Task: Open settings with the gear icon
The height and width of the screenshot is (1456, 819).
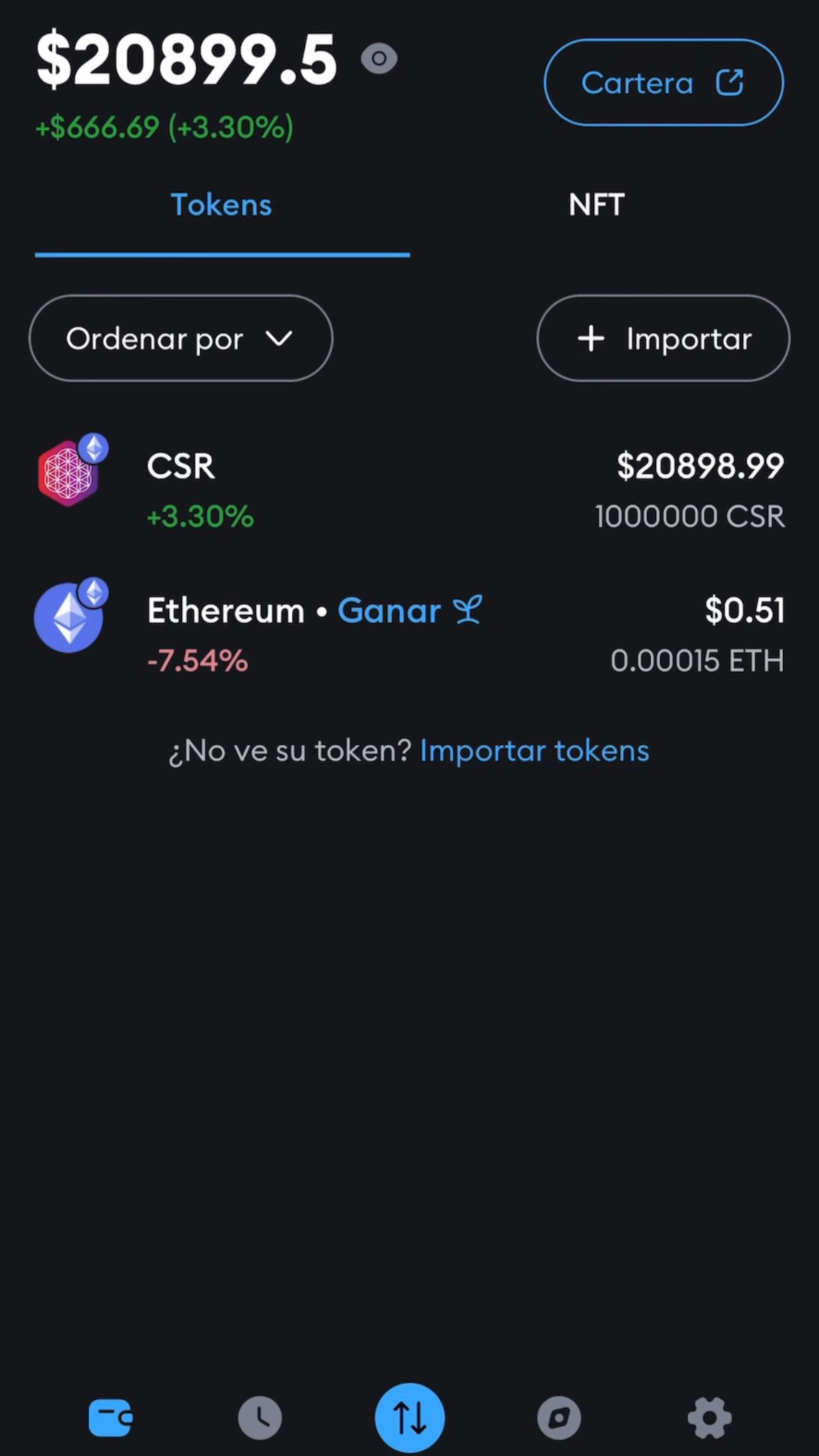Action: (x=709, y=1418)
